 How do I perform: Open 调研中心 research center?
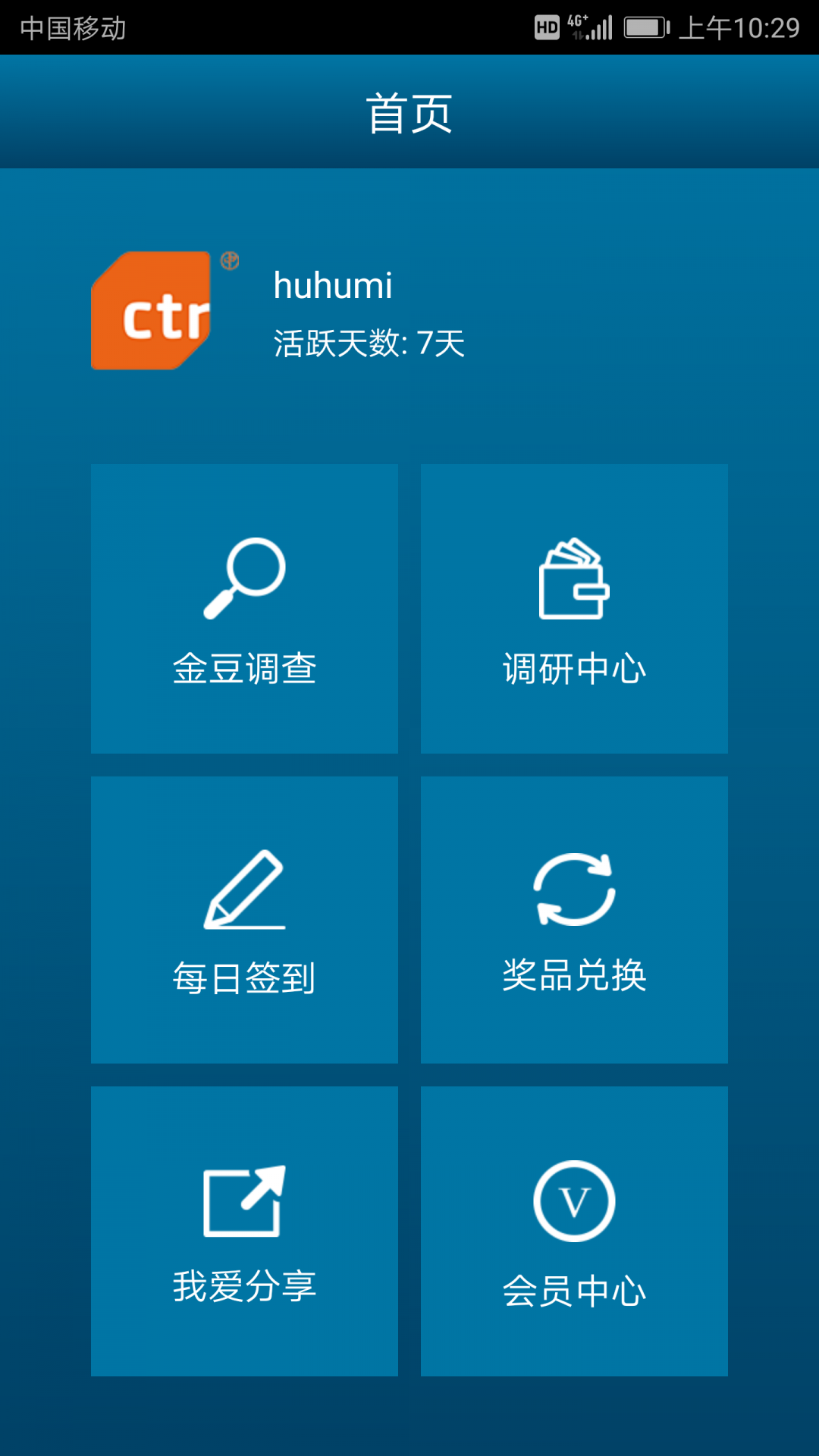tap(574, 608)
